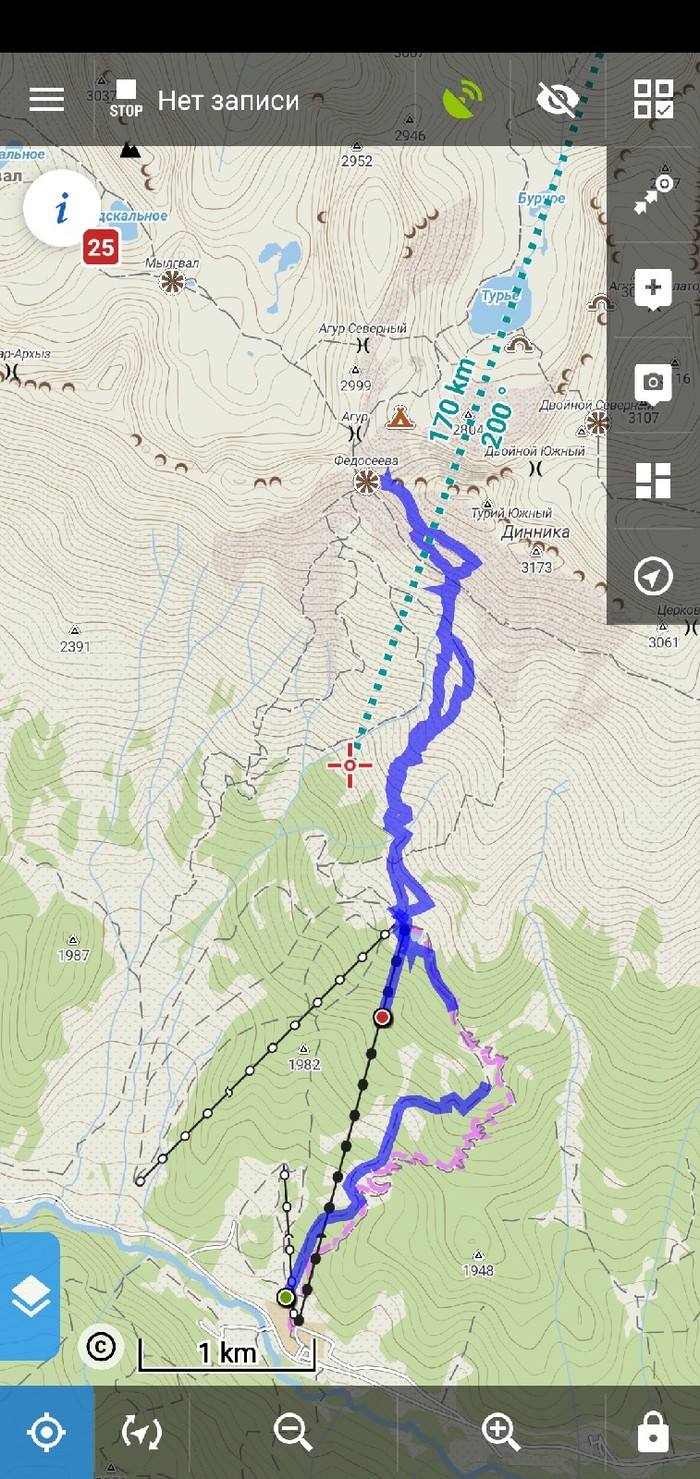Toggle map rotation mode
Image resolution: width=700 pixels, height=1479 pixels.
tap(141, 1432)
